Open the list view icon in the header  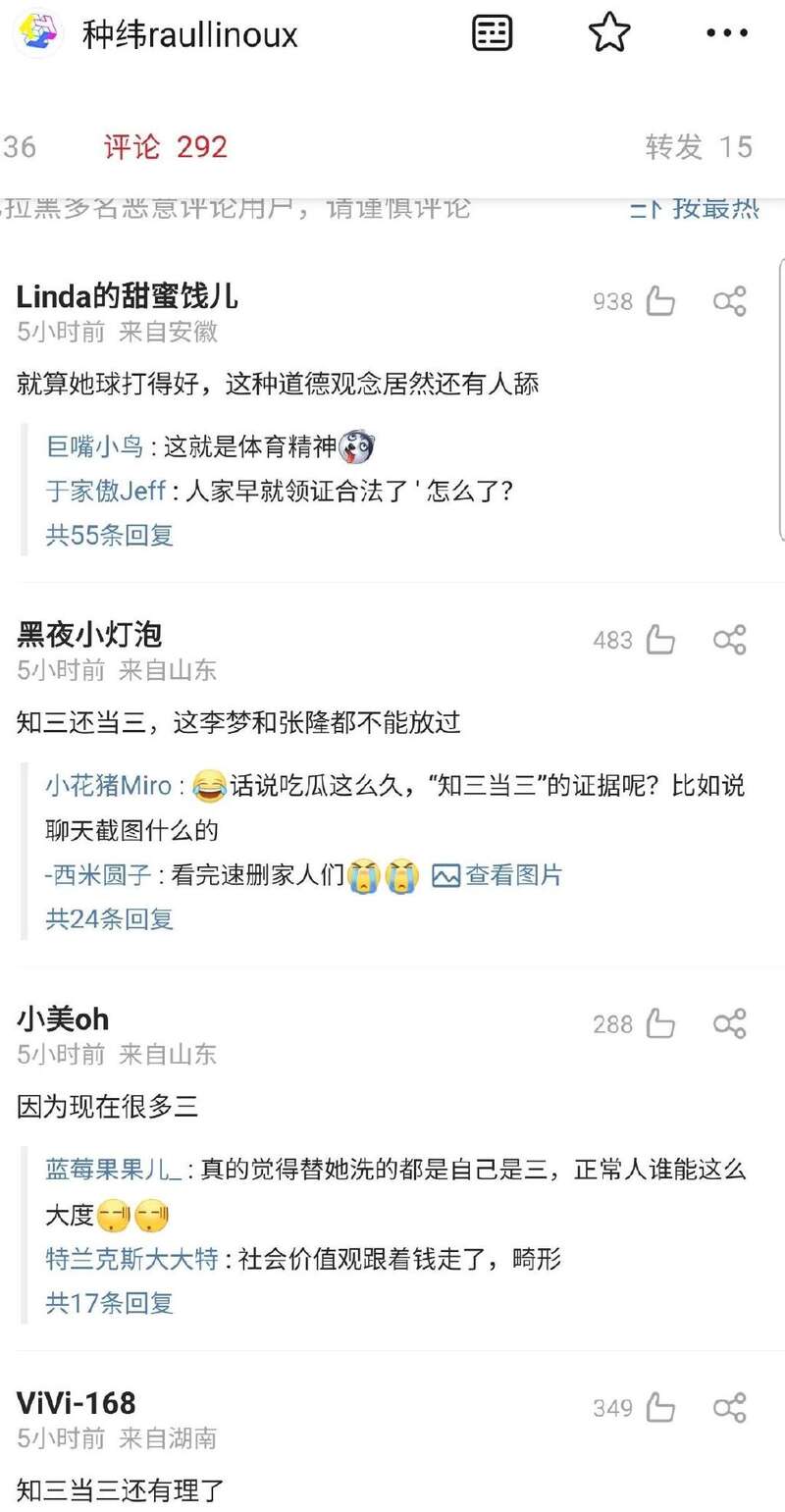tap(493, 34)
